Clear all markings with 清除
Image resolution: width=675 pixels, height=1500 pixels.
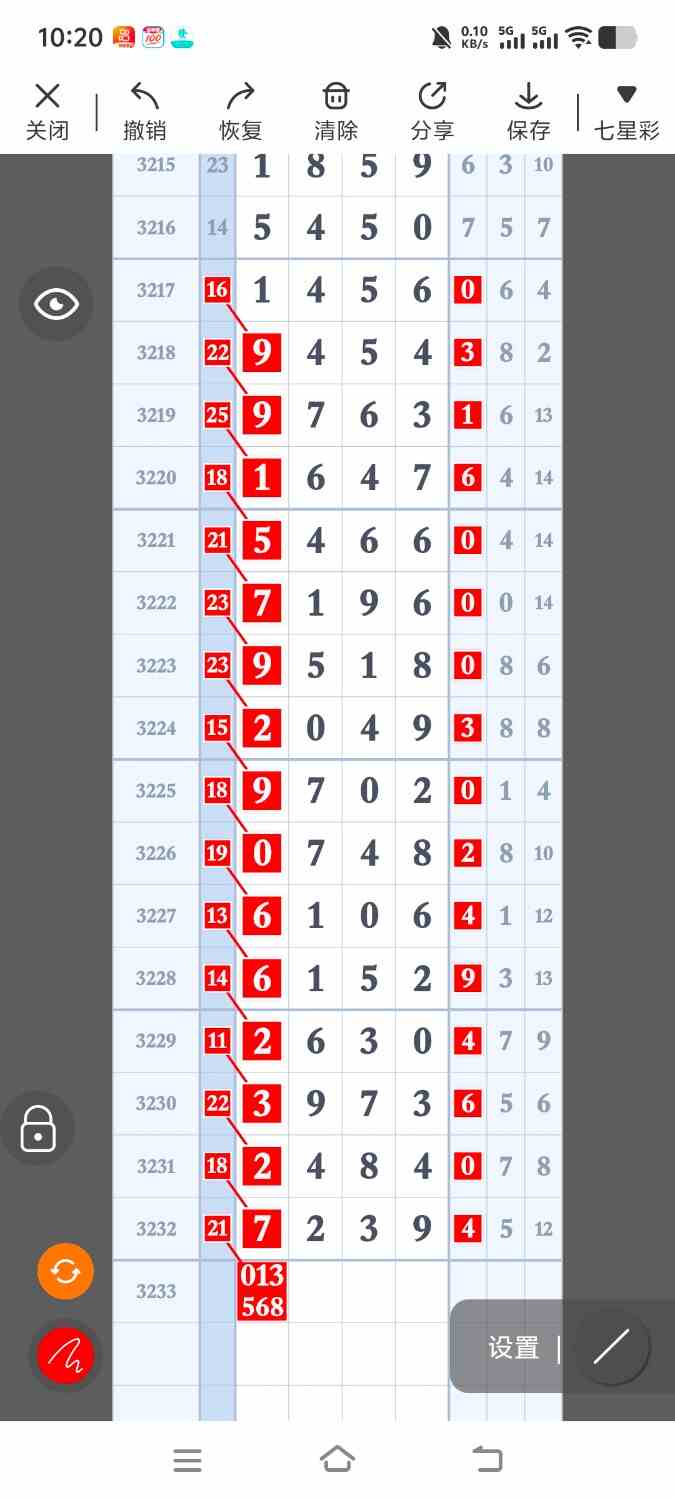(x=336, y=111)
